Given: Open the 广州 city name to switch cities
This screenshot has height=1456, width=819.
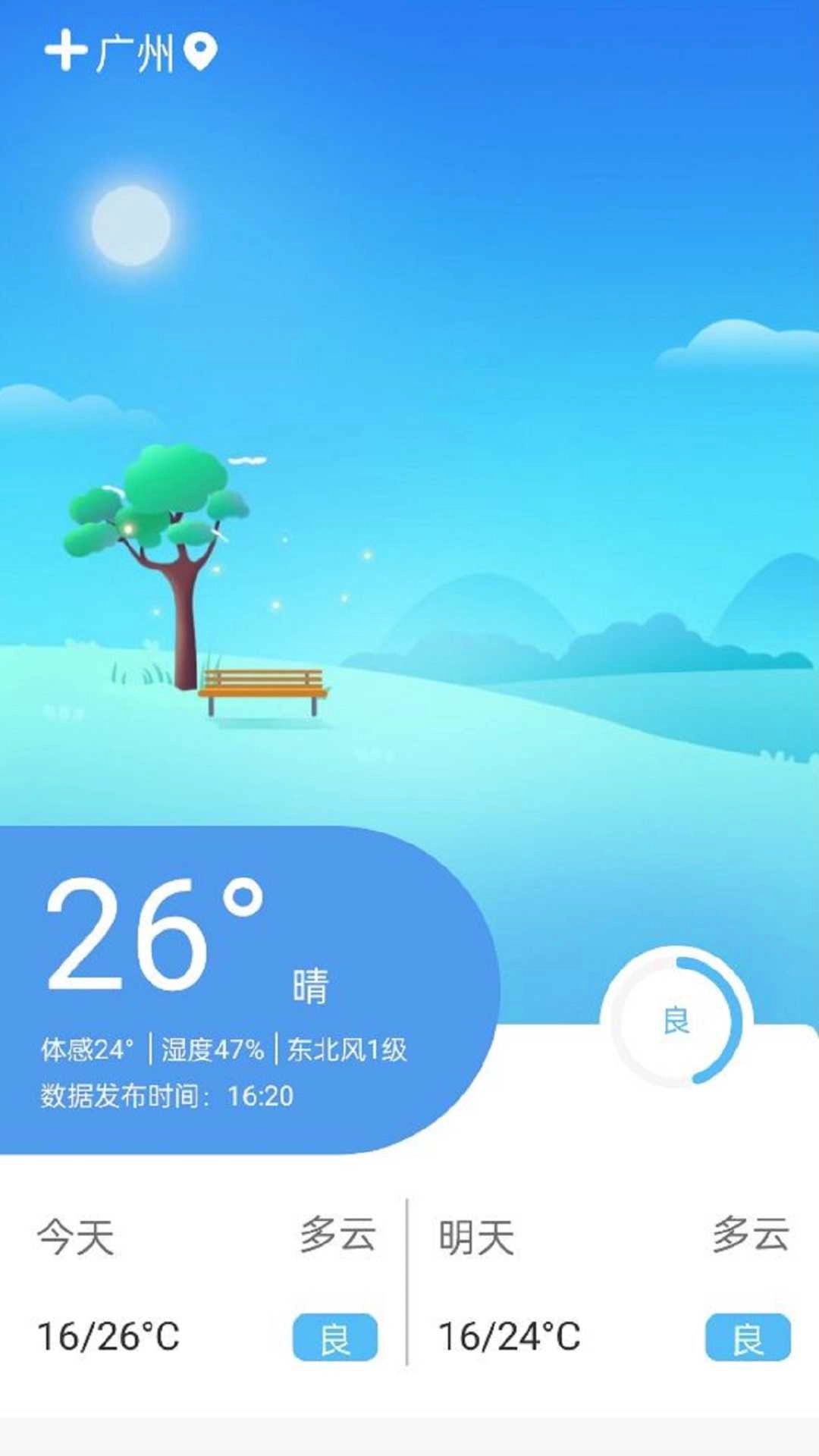Looking at the screenshot, I should (x=136, y=49).
